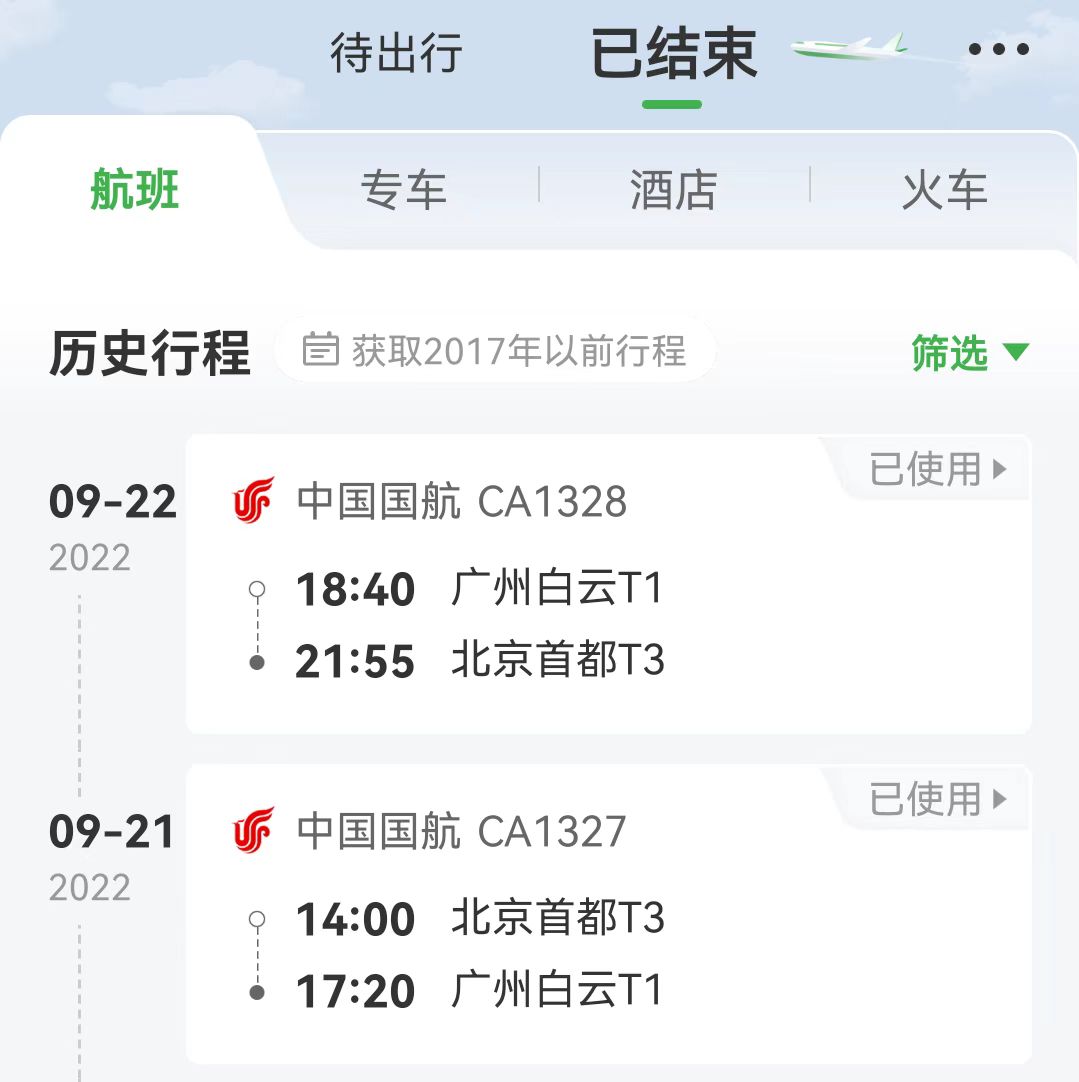This screenshot has width=1079, height=1082.
Task: Switch to the 待出行 tab
Action: click(396, 53)
